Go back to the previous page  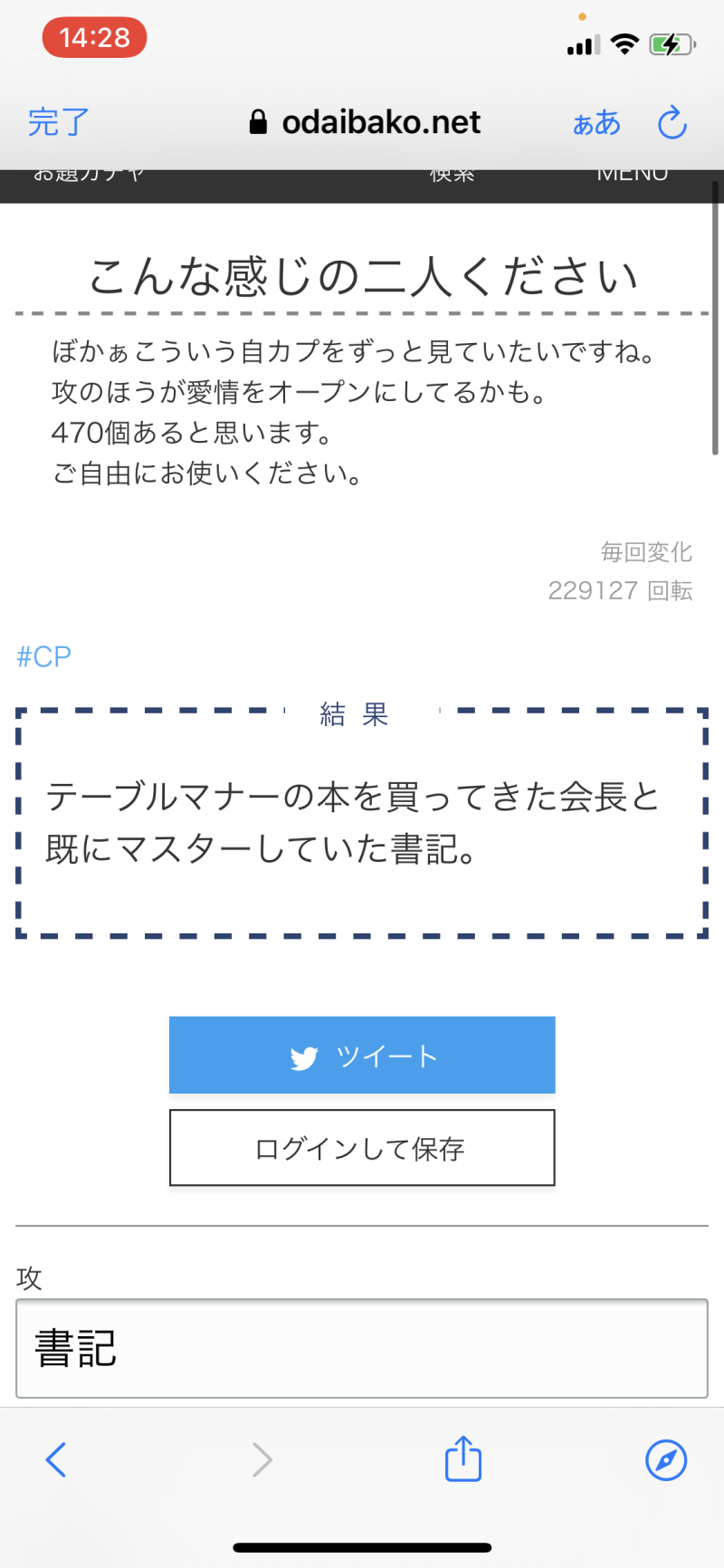(x=56, y=1459)
